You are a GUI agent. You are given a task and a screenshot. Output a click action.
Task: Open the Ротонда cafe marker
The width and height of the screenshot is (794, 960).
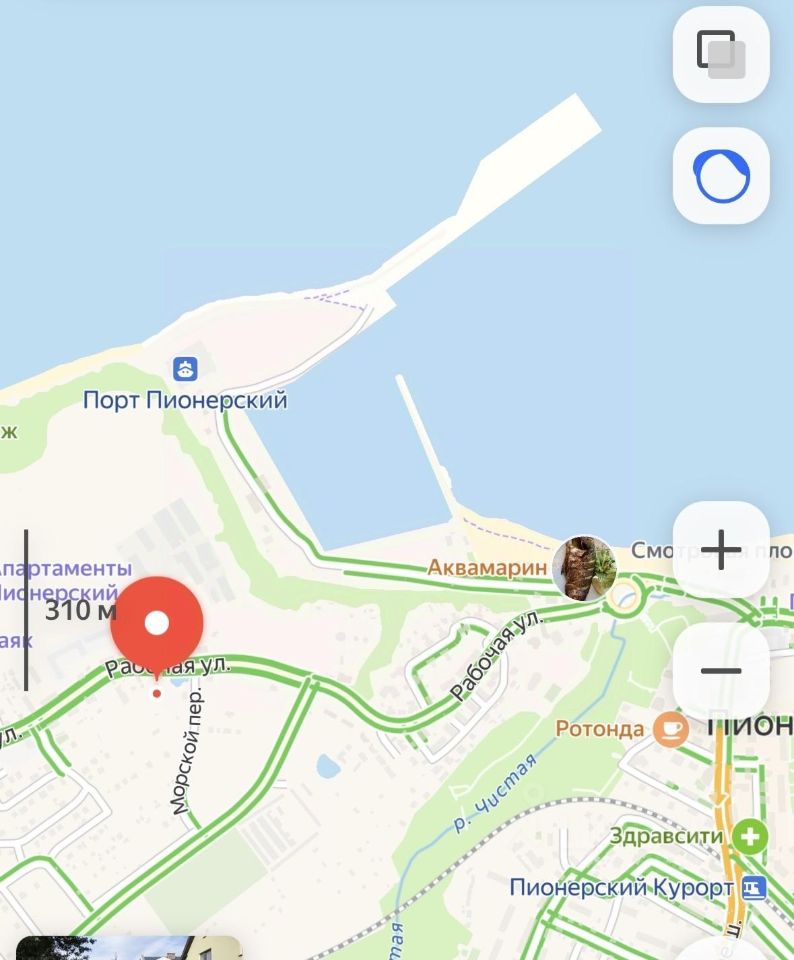[x=670, y=729]
